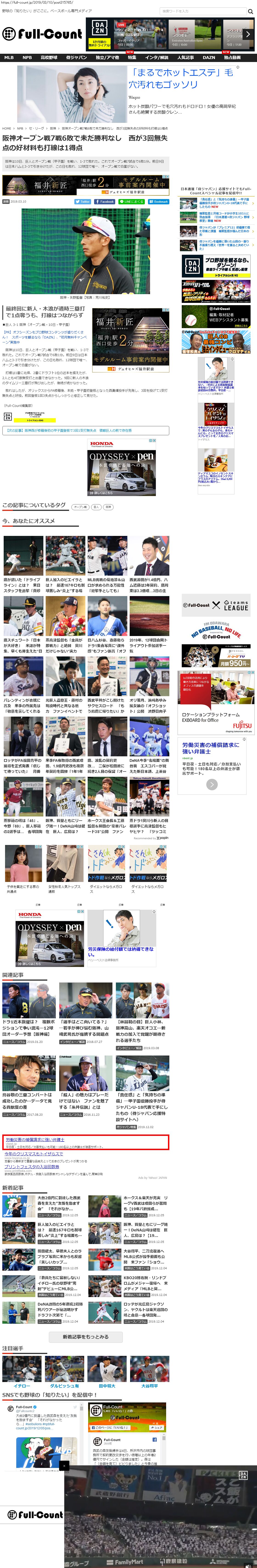This screenshot has height=1568, width=257.
Task: Tap the search magnifier icon
Action: 250,11
